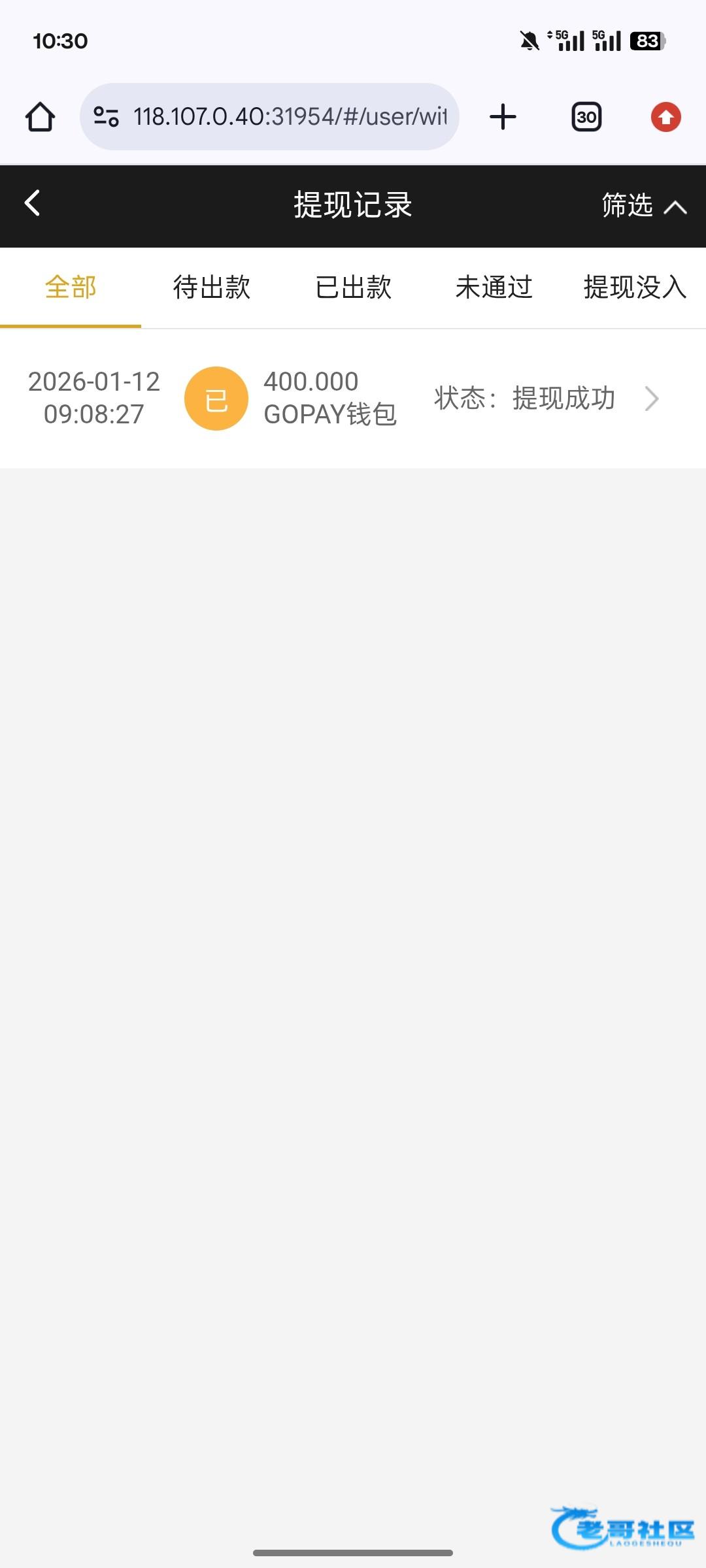This screenshot has width=706, height=1568.
Task: Switch to the 已出款 tab
Action: point(353,287)
